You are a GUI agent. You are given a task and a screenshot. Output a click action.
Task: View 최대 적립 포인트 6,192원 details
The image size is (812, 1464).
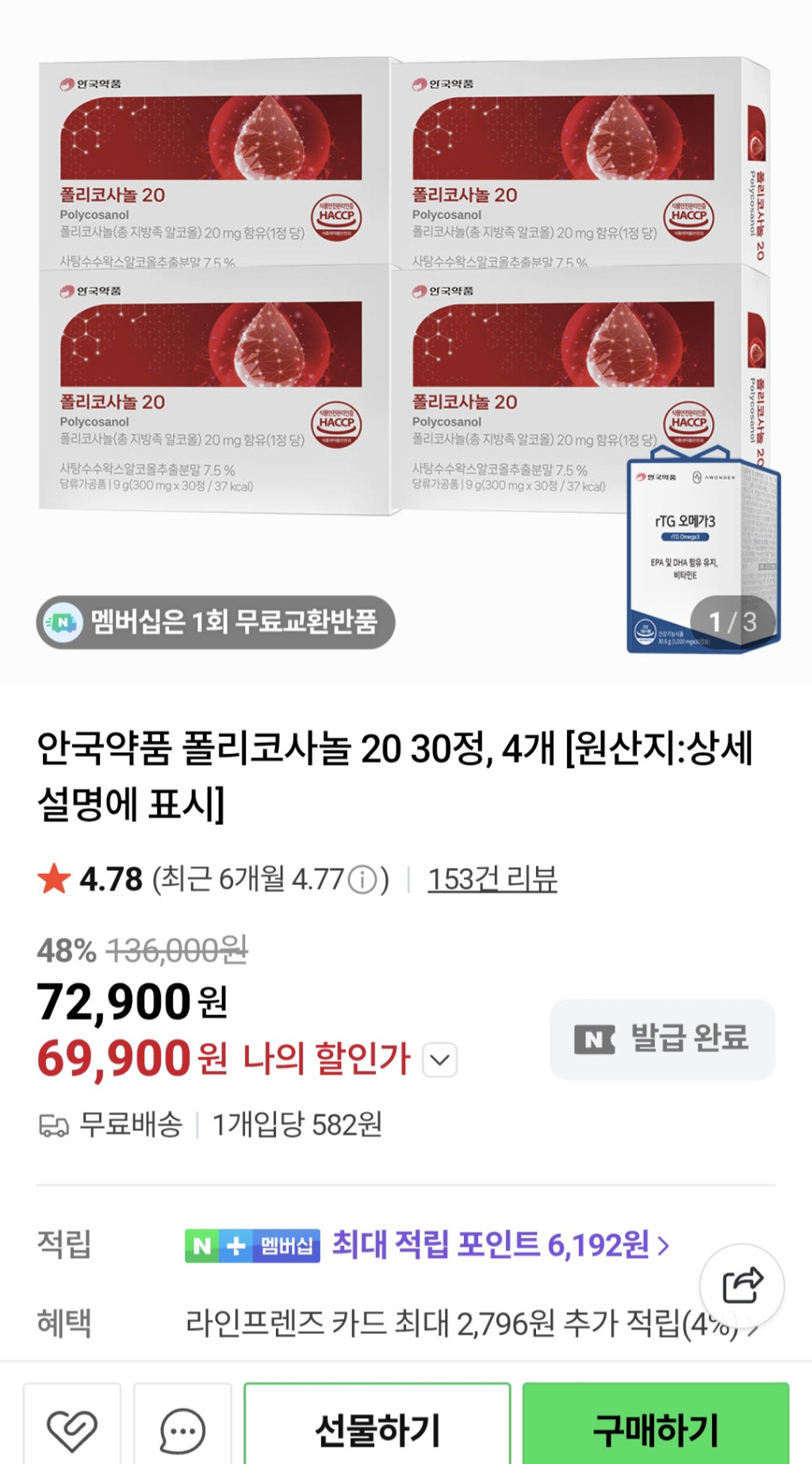(x=500, y=1245)
